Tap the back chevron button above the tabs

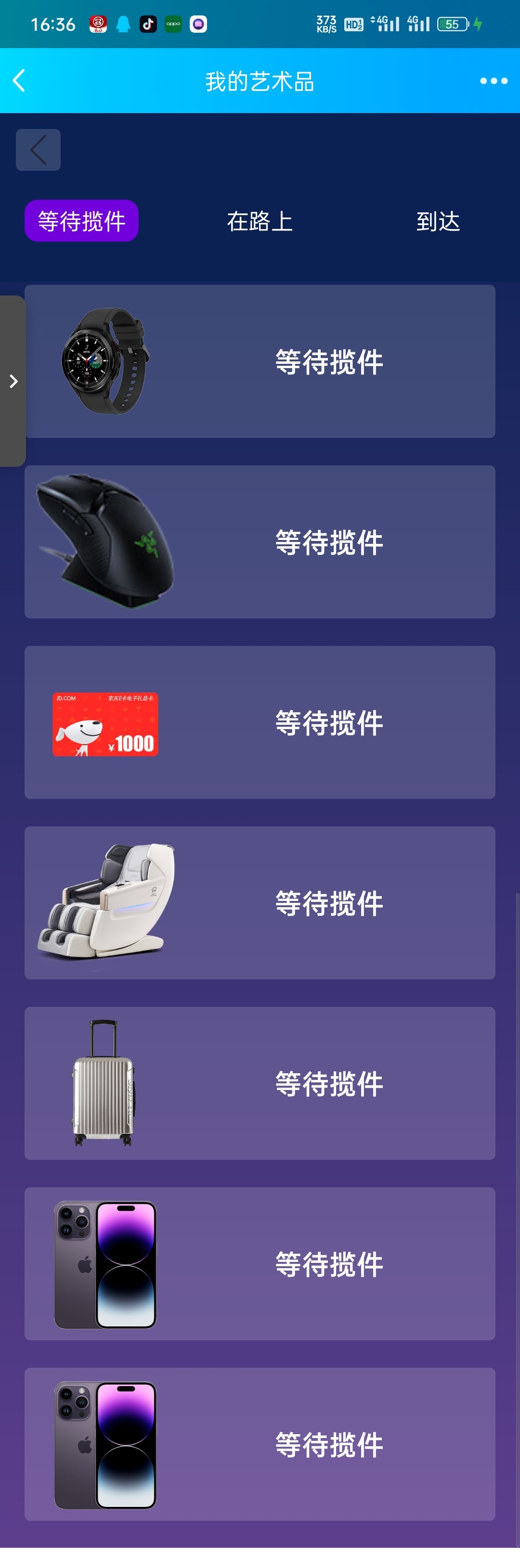[38, 150]
